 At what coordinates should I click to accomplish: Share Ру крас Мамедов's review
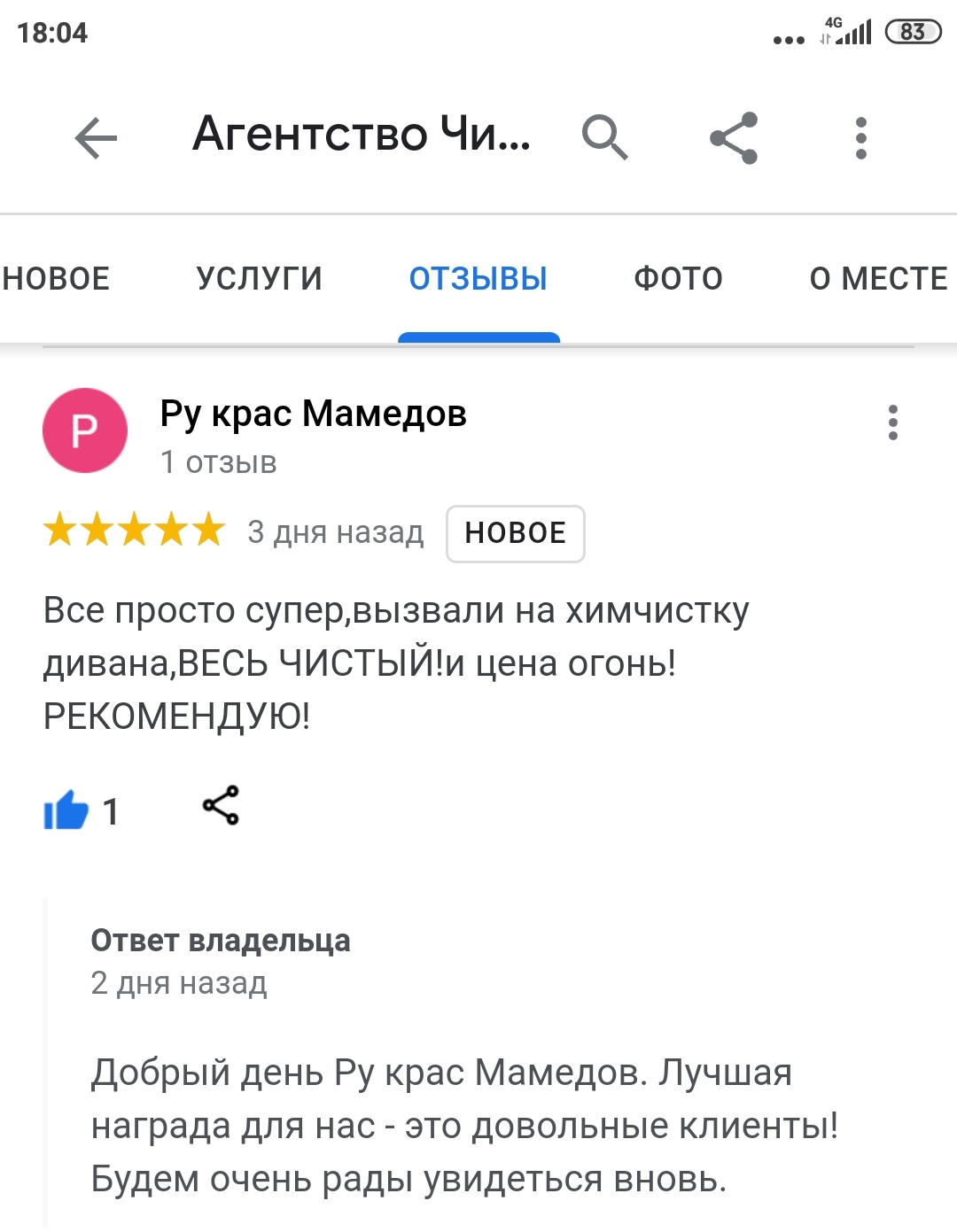[221, 805]
